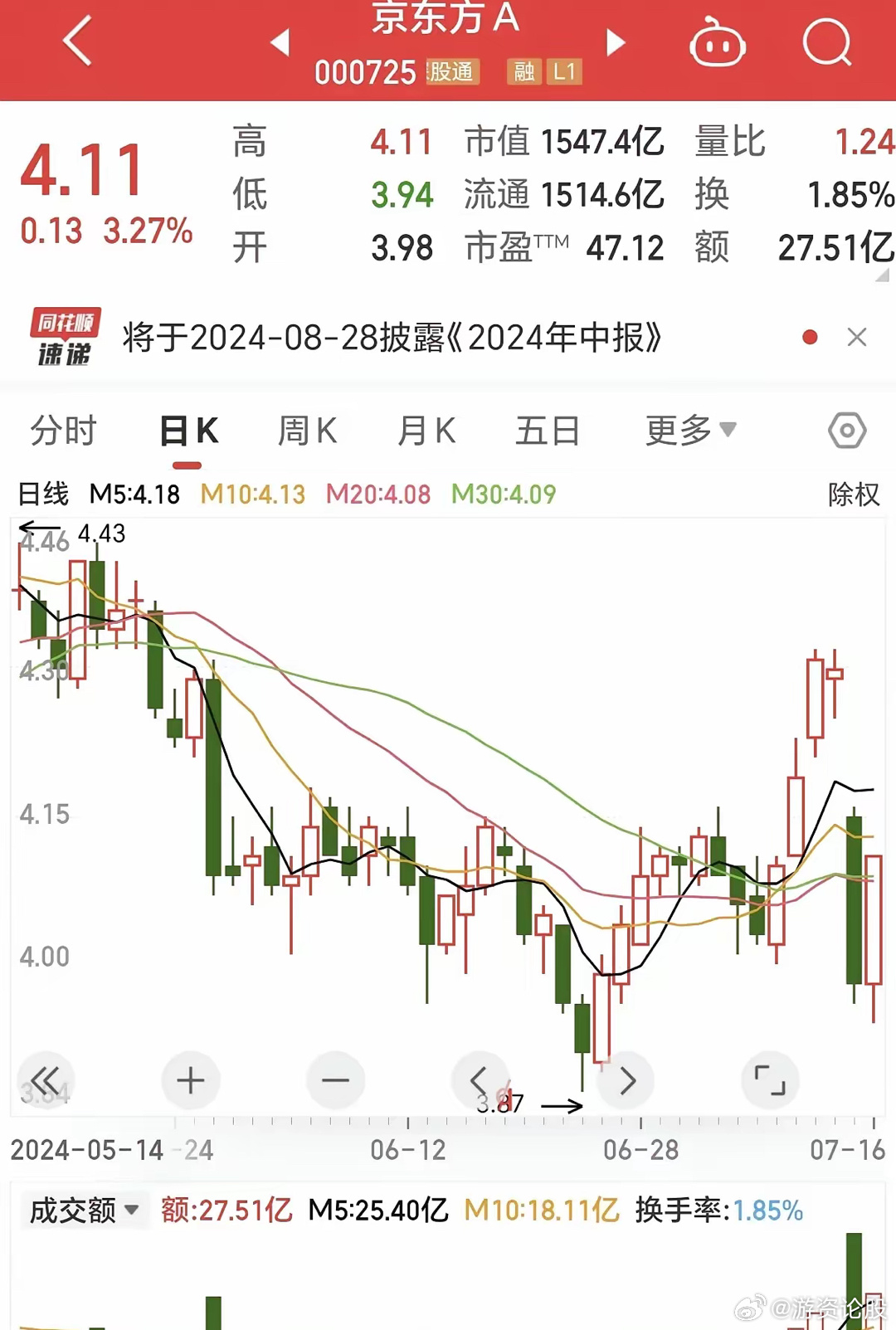
Task: Switch to the 周K weekly chart tab
Action: tap(308, 430)
